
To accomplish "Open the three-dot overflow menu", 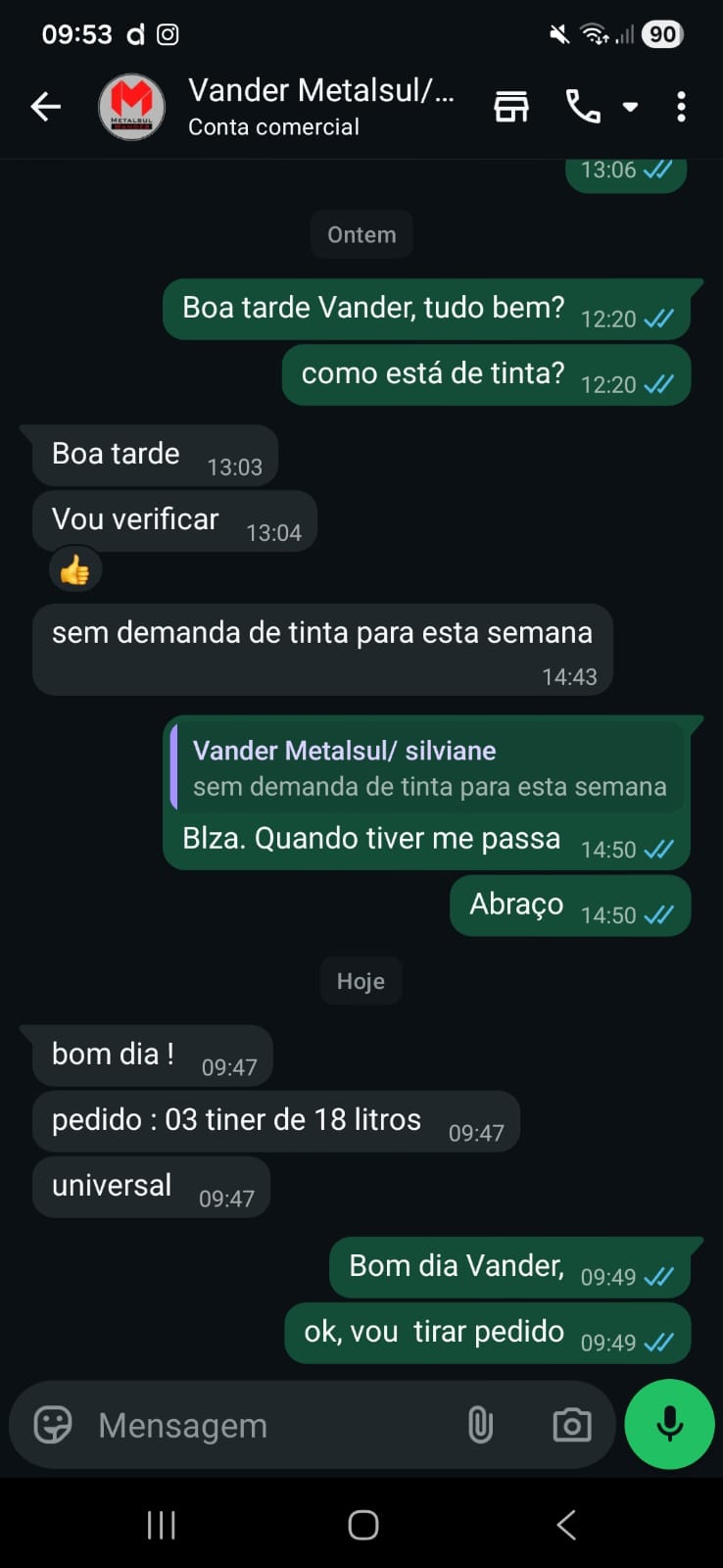I will (681, 107).
